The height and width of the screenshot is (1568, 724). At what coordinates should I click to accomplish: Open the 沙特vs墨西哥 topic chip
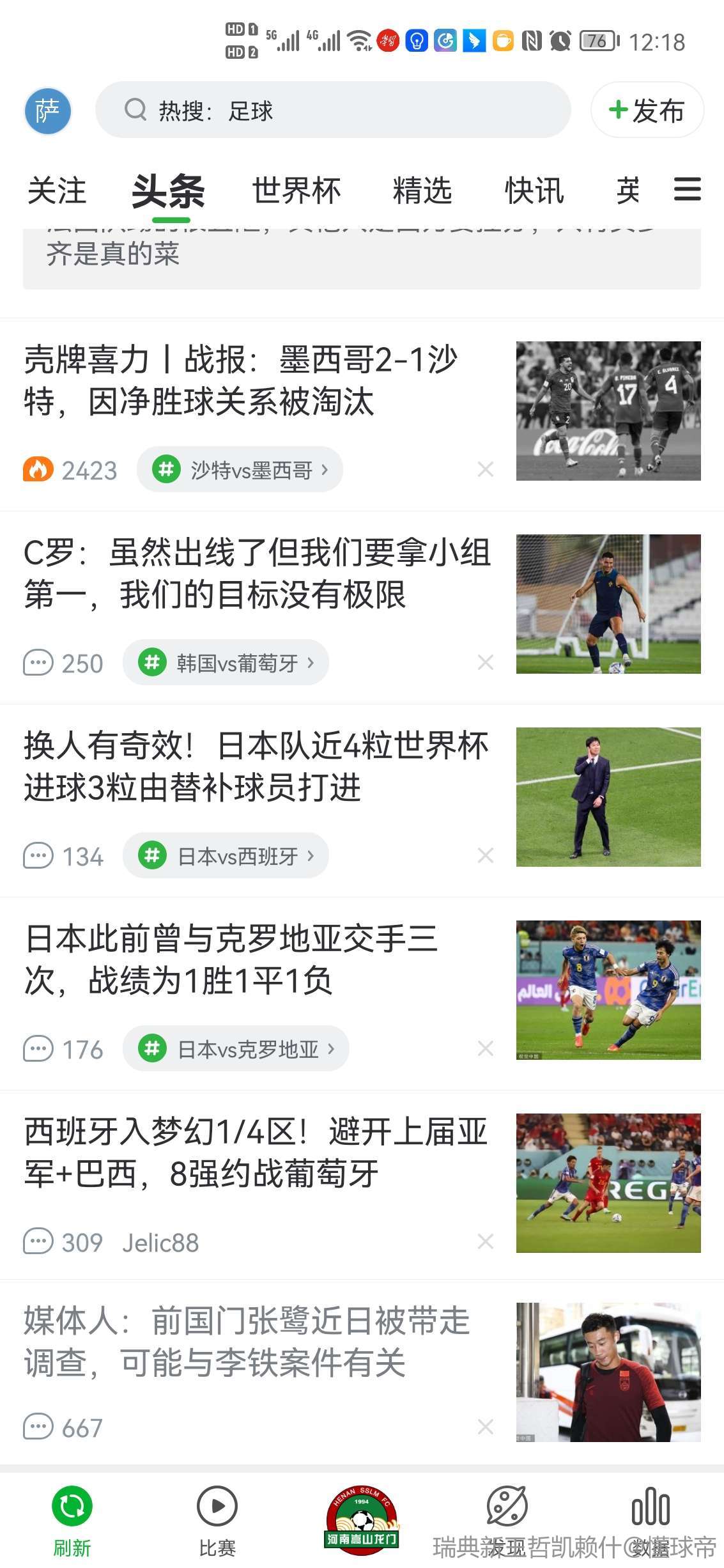(x=240, y=470)
